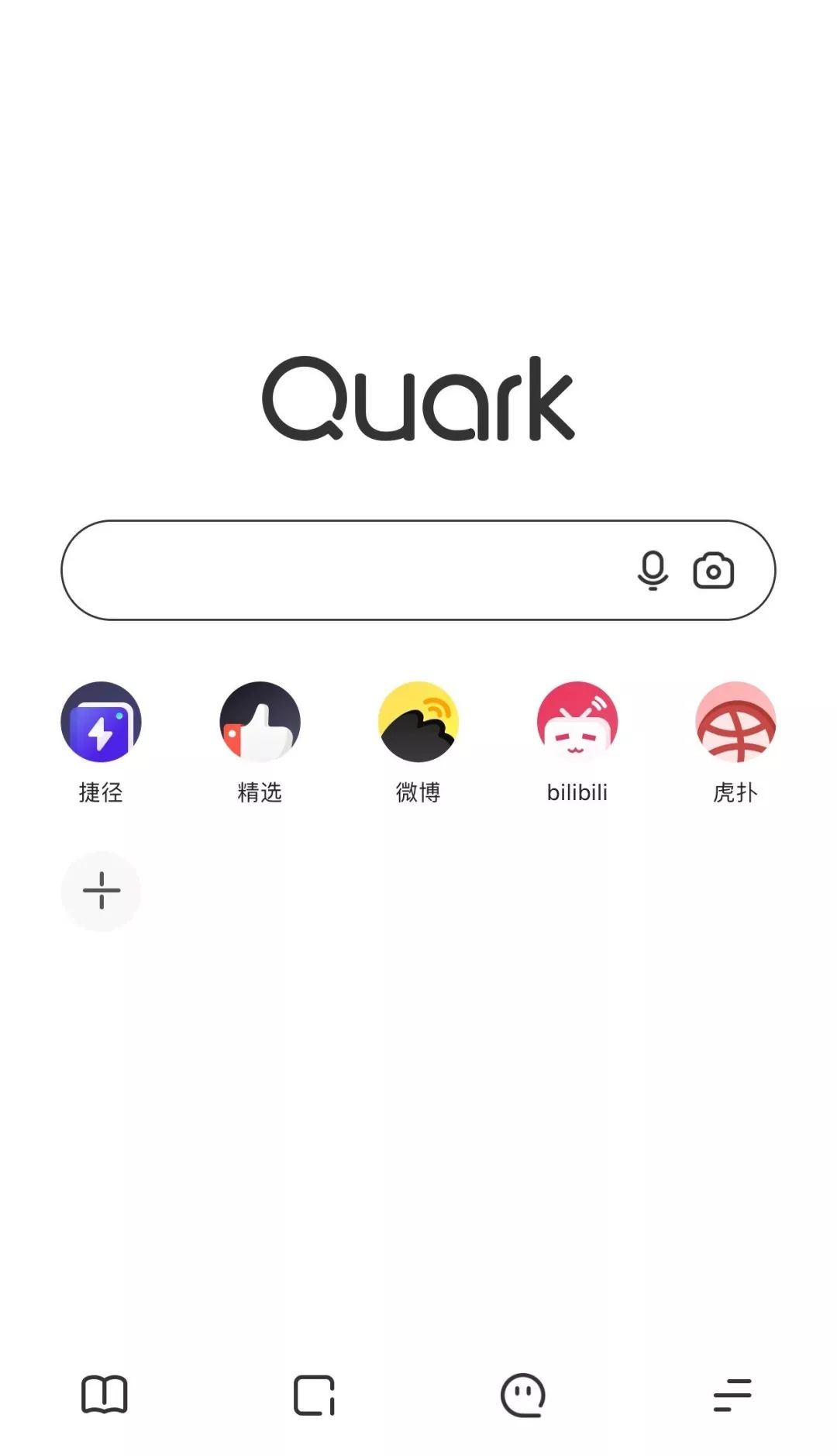Open the 捷径 shortcut icon

(x=101, y=721)
